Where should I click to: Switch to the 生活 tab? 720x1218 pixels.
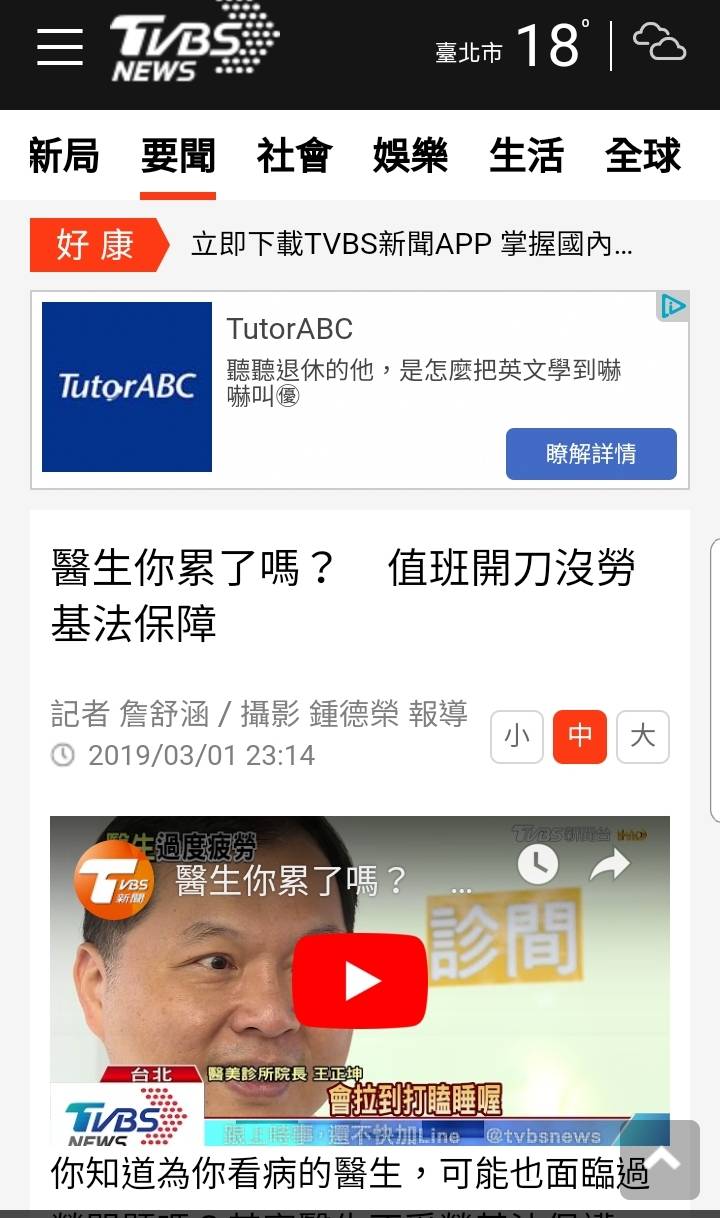coord(526,156)
